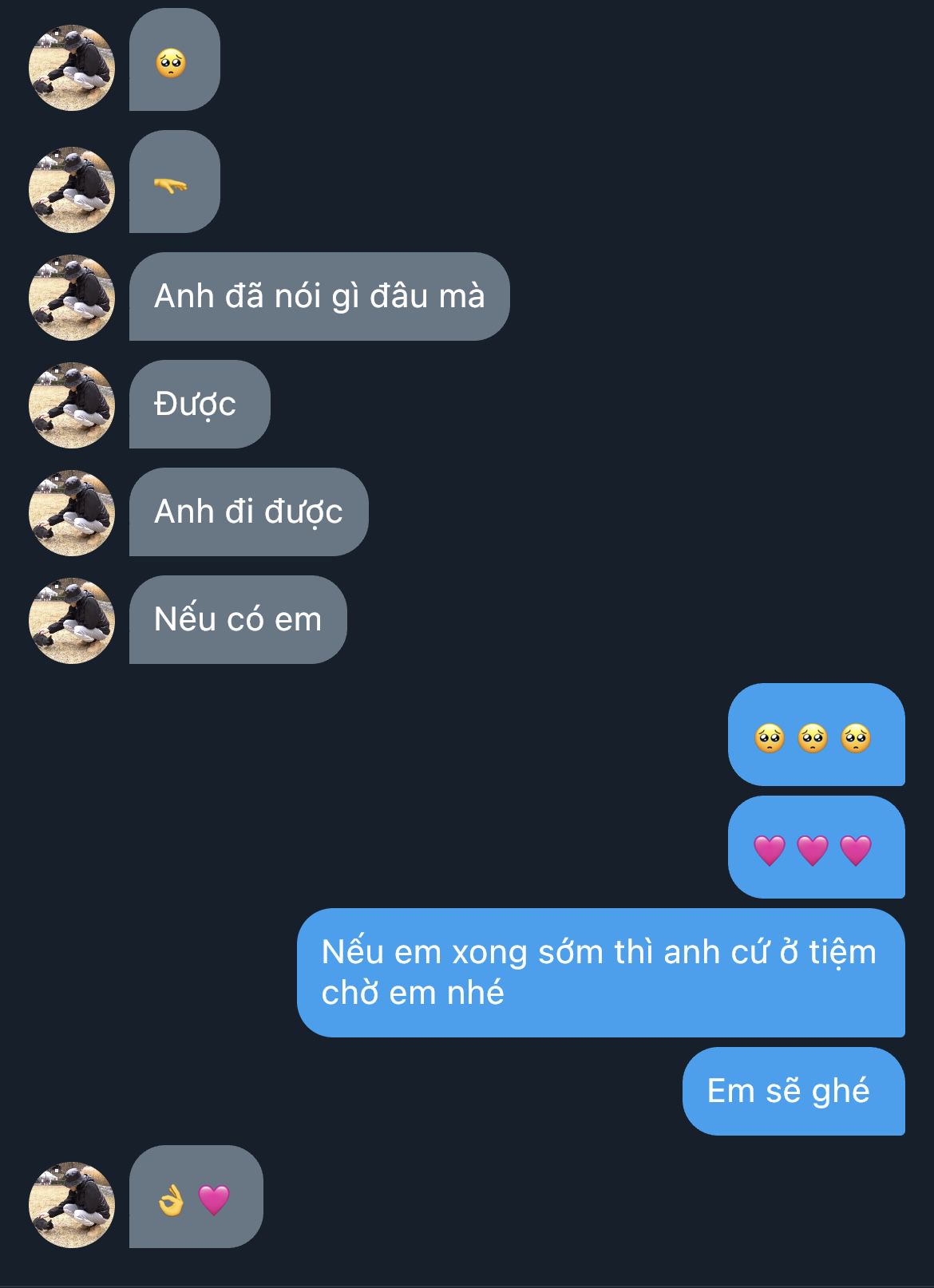
Task: Open profile picture beside "Anh đi được"
Action: [x=72, y=512]
